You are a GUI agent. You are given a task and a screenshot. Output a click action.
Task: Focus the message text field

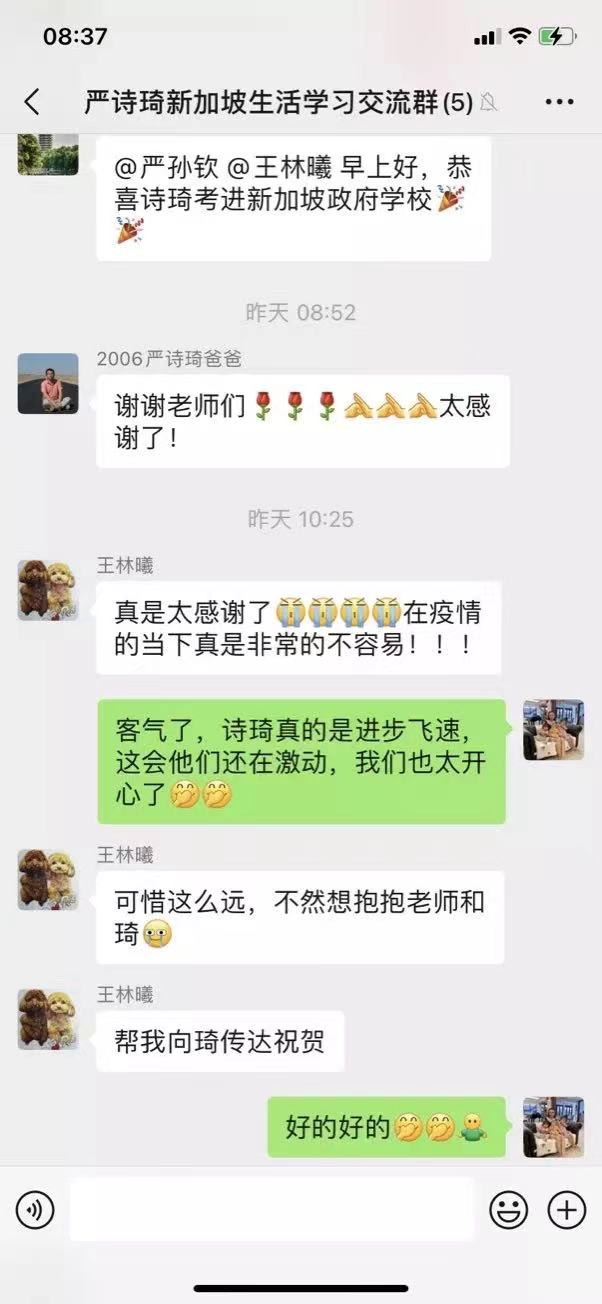point(272,1211)
